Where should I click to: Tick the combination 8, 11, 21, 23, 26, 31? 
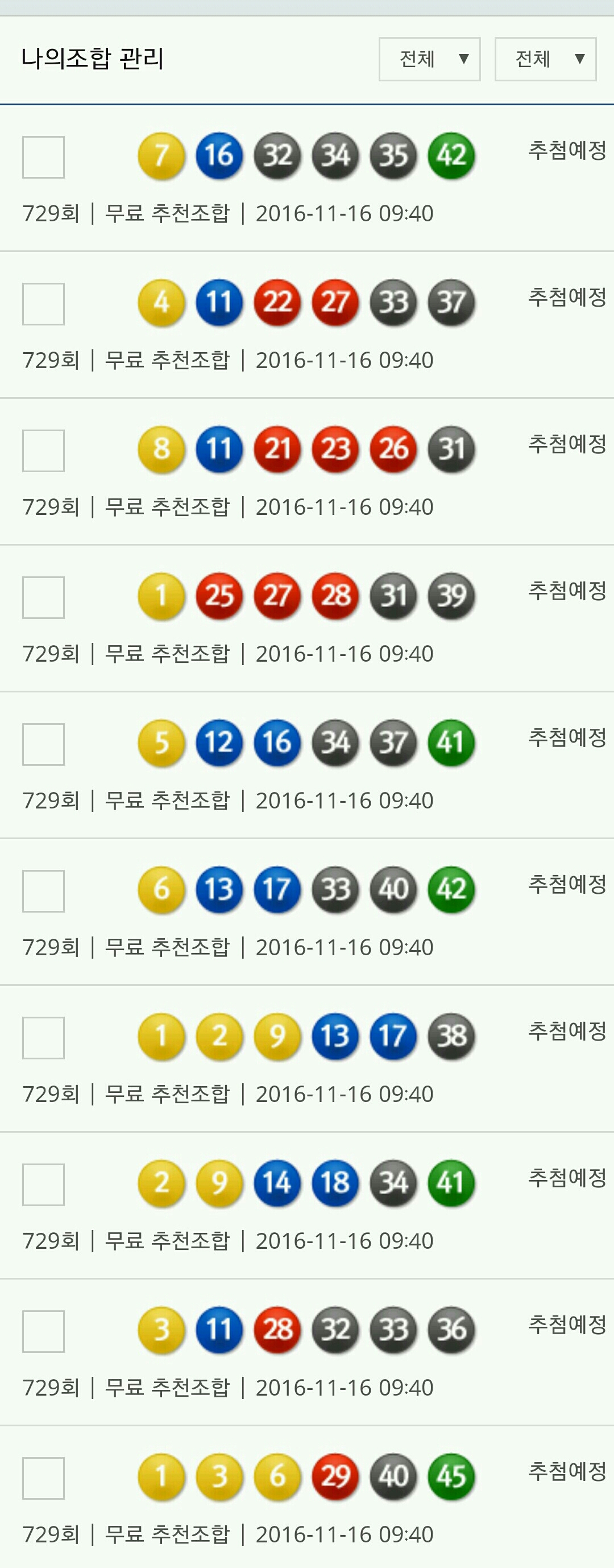click(x=43, y=451)
